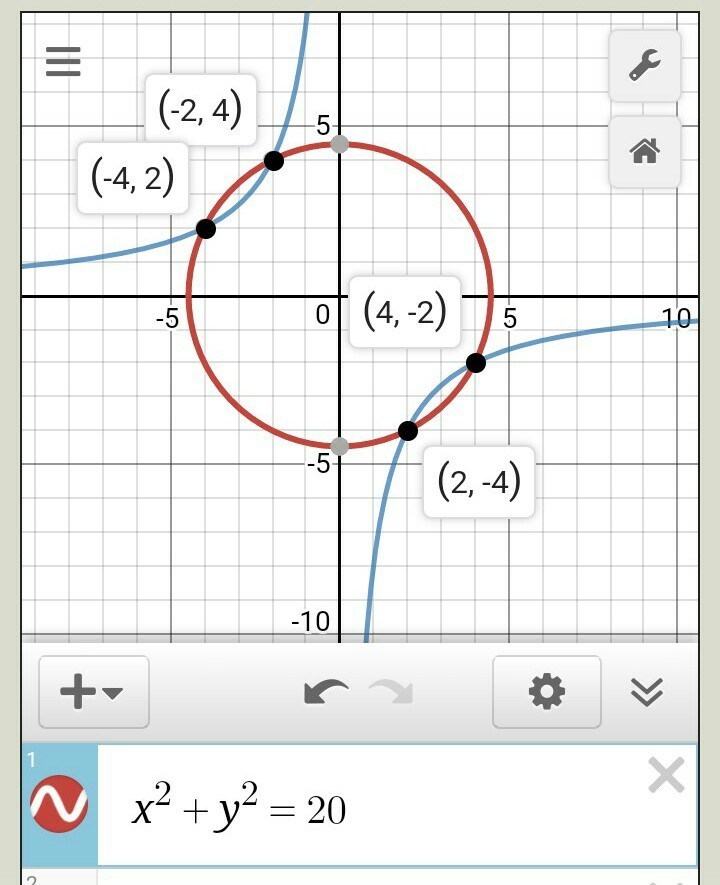Undo the last action
Screen dimensions: 720x885
[326, 692]
